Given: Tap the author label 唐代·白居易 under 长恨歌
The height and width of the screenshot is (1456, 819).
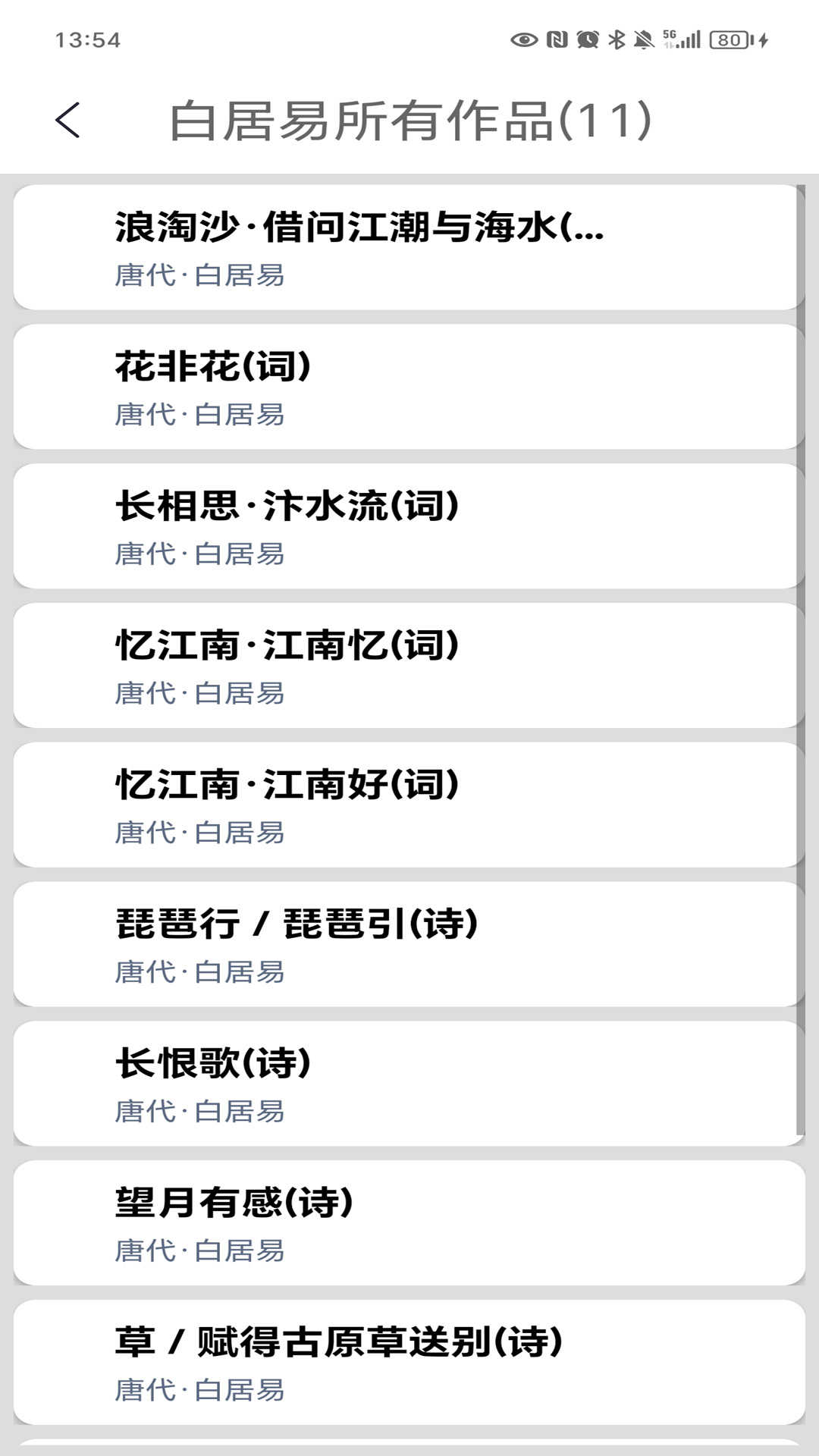Looking at the screenshot, I should tap(199, 1112).
